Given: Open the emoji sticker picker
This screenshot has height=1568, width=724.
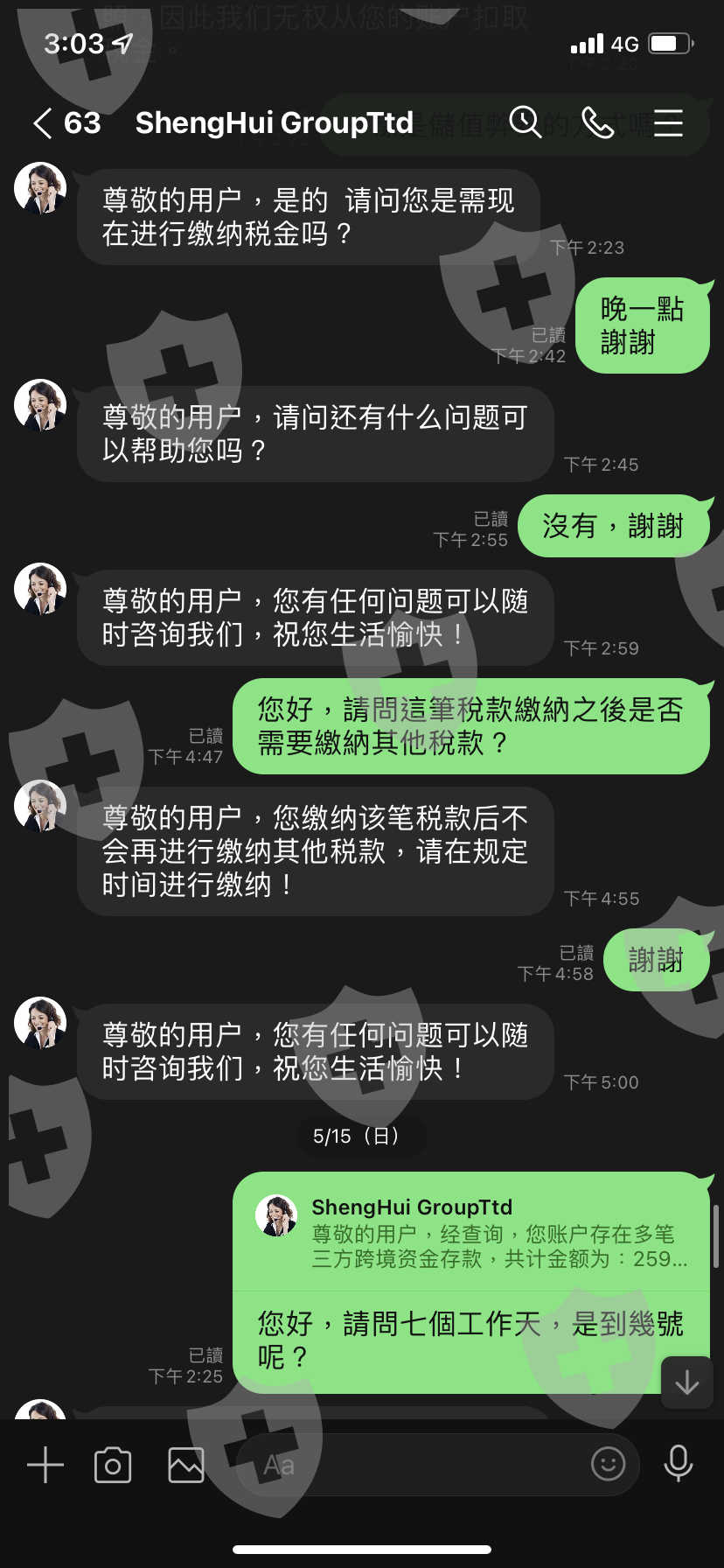Looking at the screenshot, I should pyautogui.click(x=609, y=1463).
